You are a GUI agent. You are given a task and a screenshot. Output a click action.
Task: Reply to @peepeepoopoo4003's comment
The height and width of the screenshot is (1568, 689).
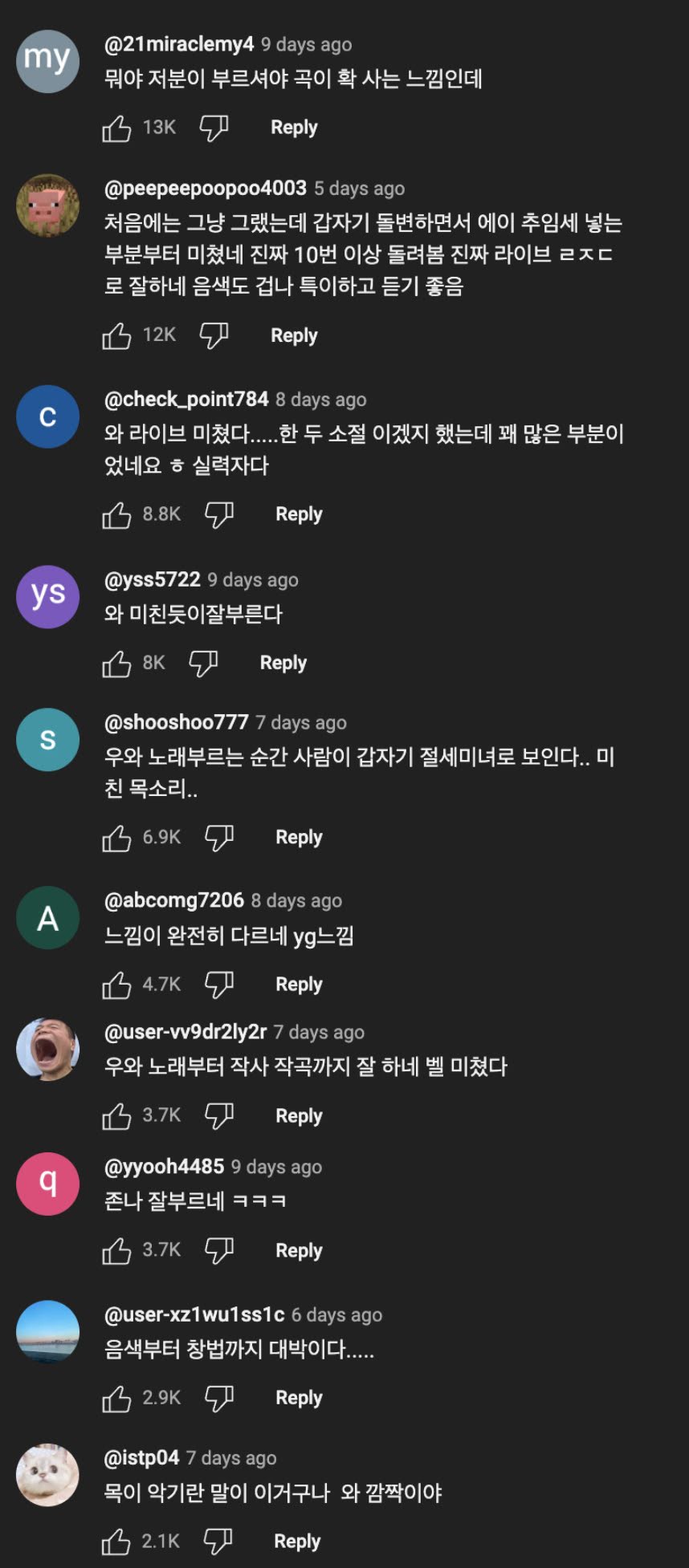tap(294, 335)
